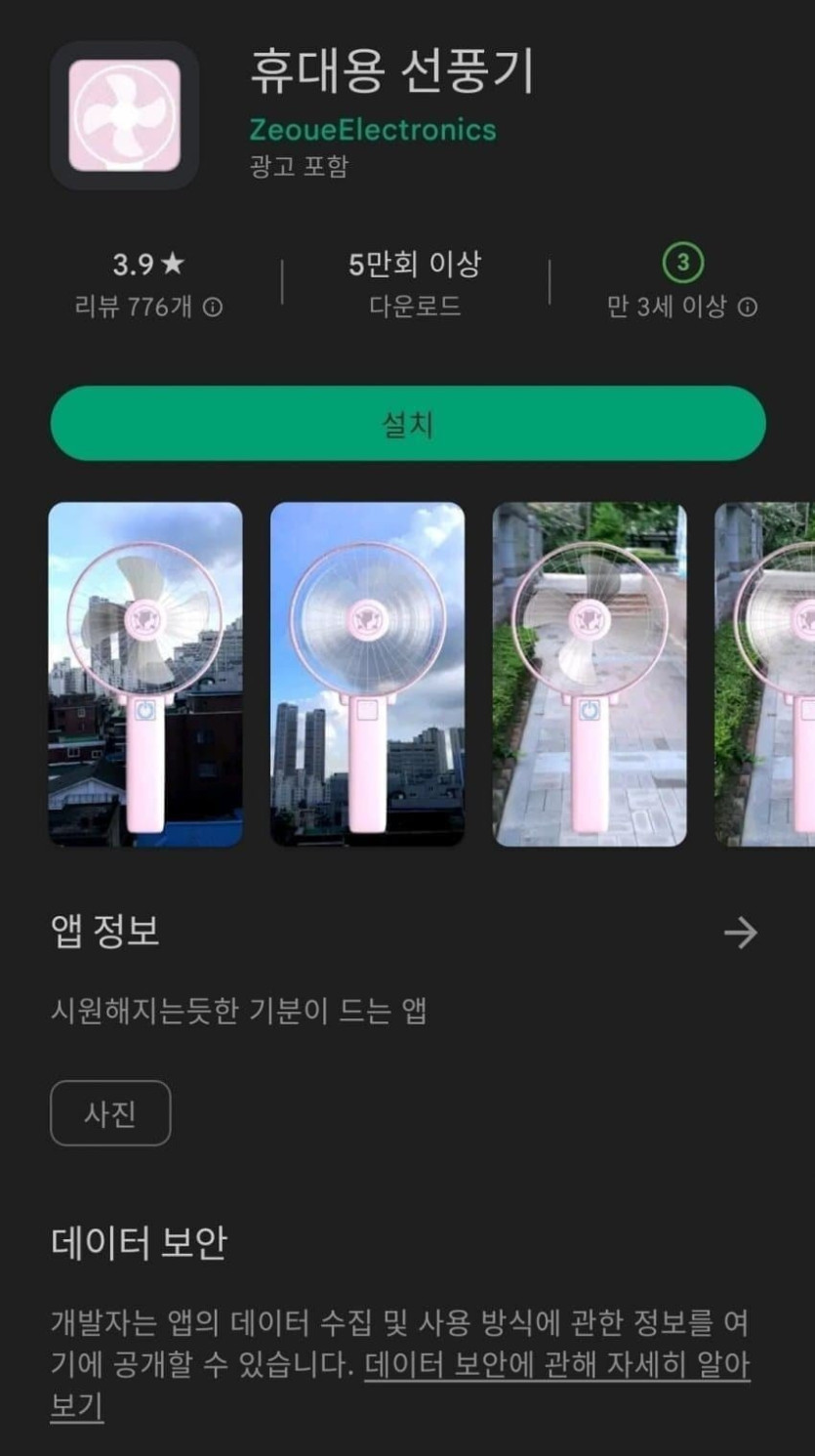Image resolution: width=815 pixels, height=1456 pixels.
Task: Open first screenshot with fan over city rooftops
Action: click(145, 674)
